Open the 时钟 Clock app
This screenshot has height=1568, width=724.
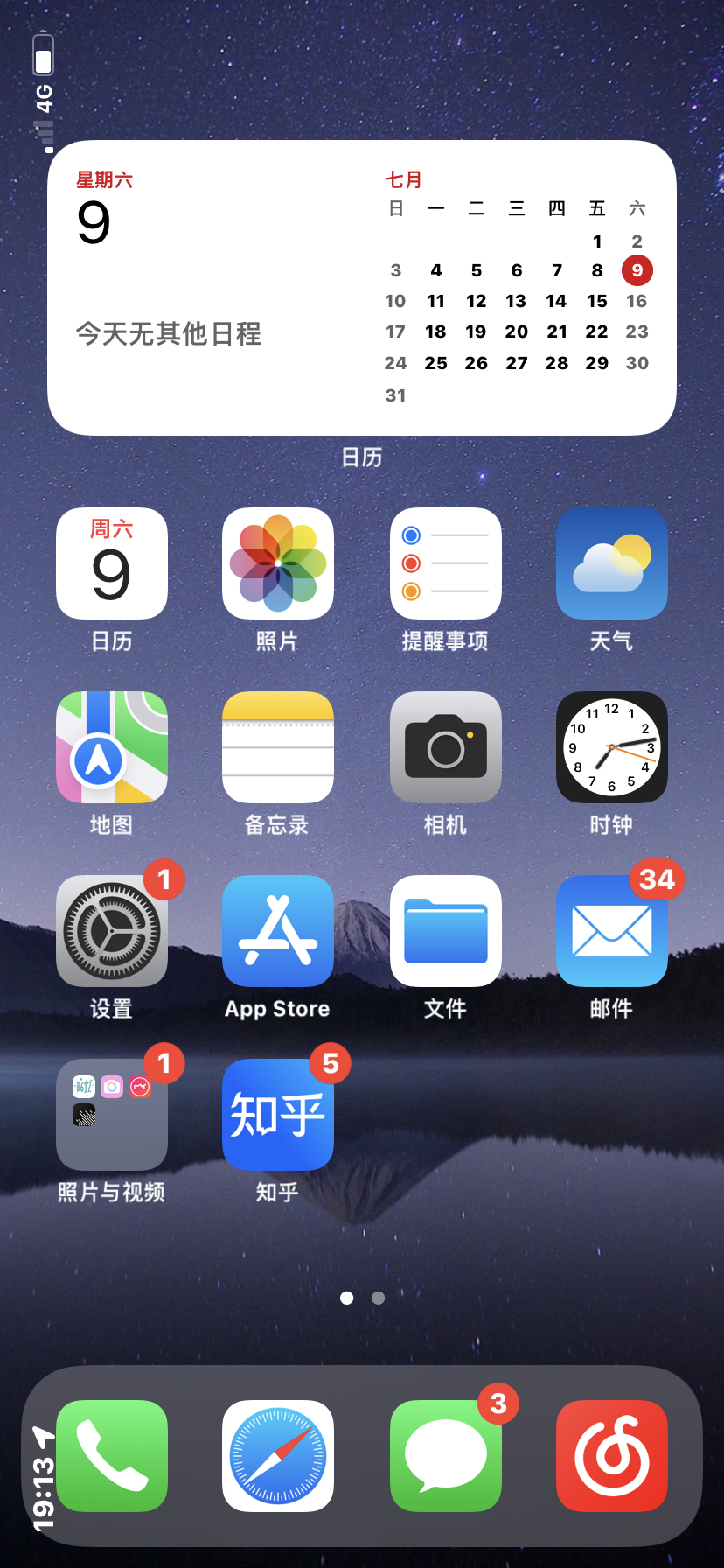(x=611, y=748)
